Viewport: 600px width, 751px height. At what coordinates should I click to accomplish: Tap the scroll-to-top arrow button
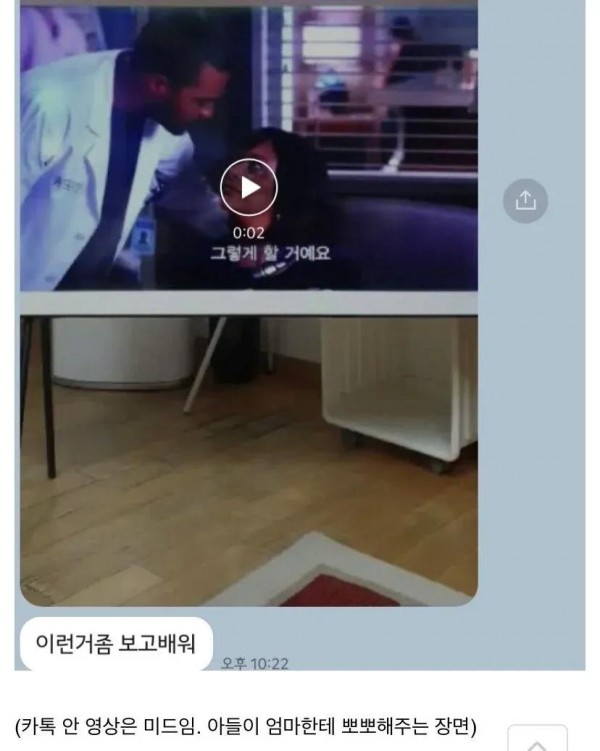point(537,740)
